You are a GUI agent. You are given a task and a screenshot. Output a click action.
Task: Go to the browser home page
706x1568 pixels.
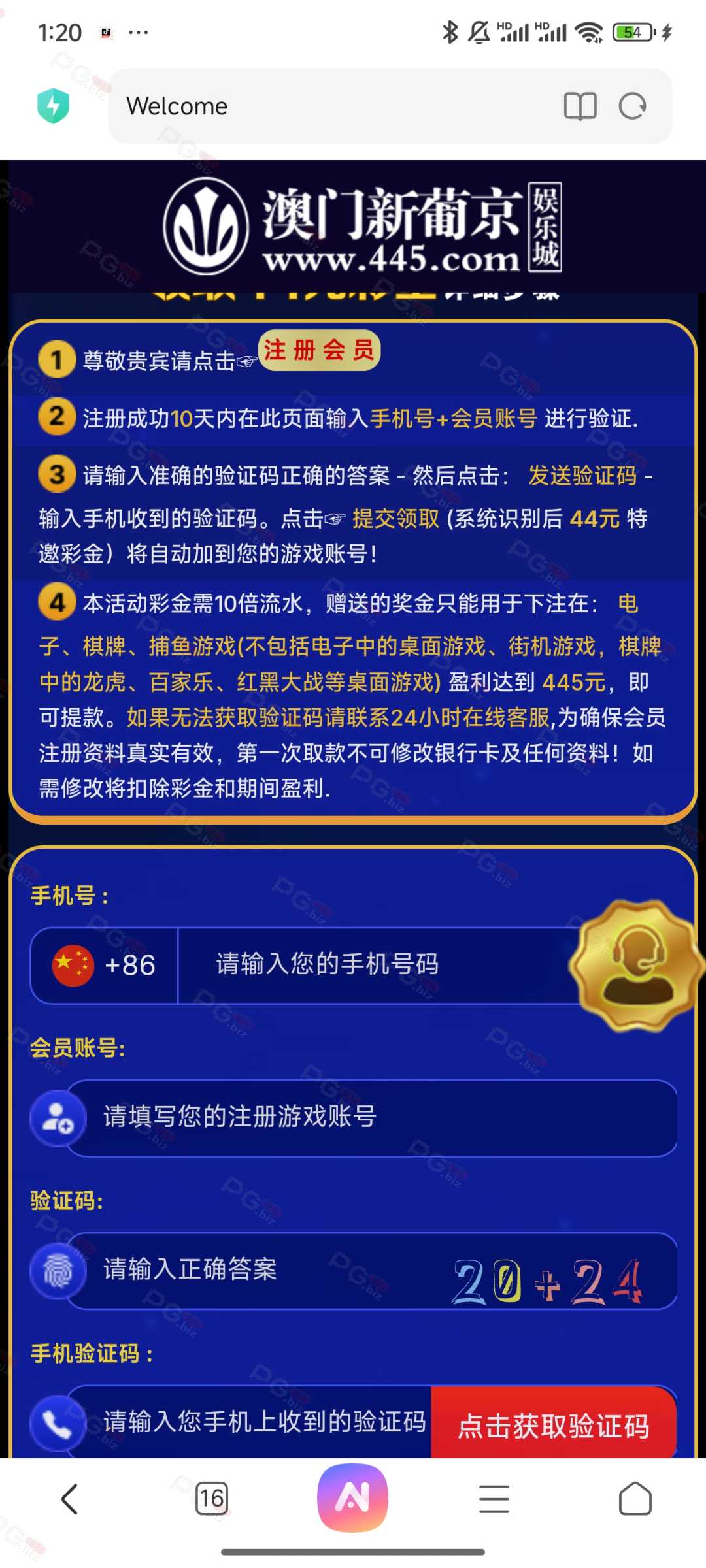click(635, 1499)
